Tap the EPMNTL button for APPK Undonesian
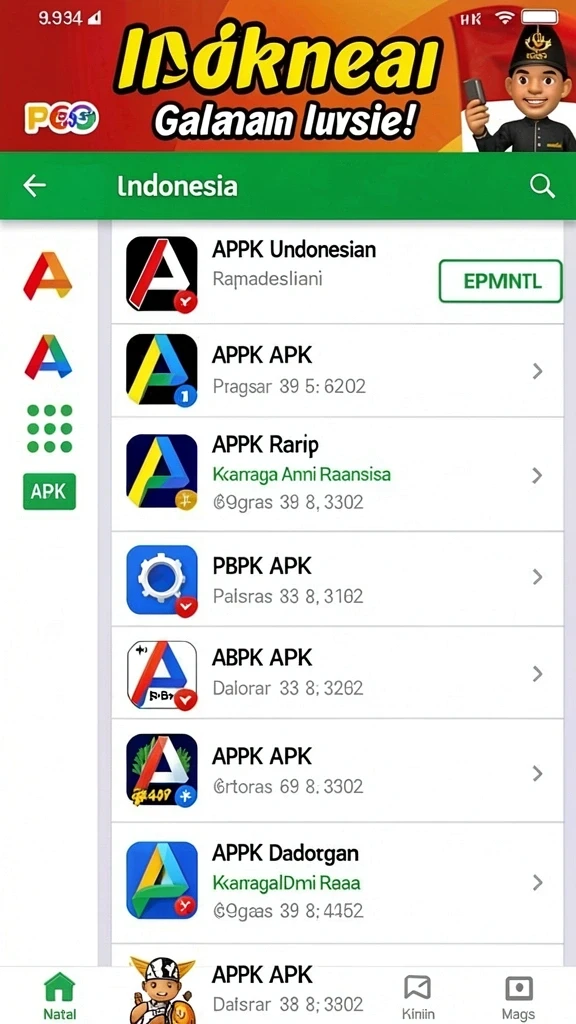 [500, 281]
